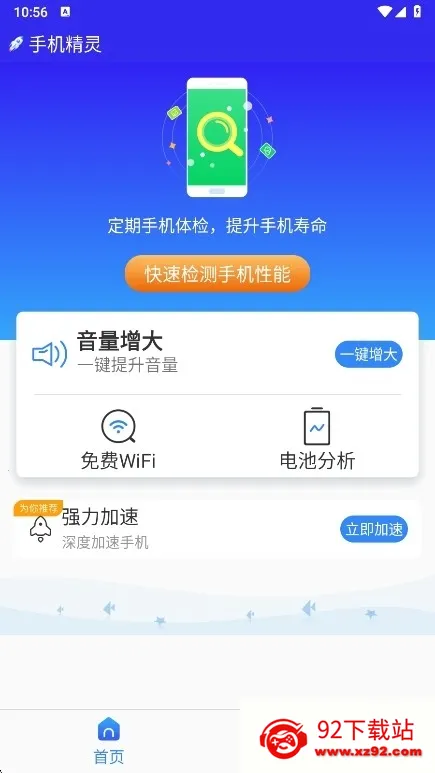Open the 音量增大 row

pos(218,353)
